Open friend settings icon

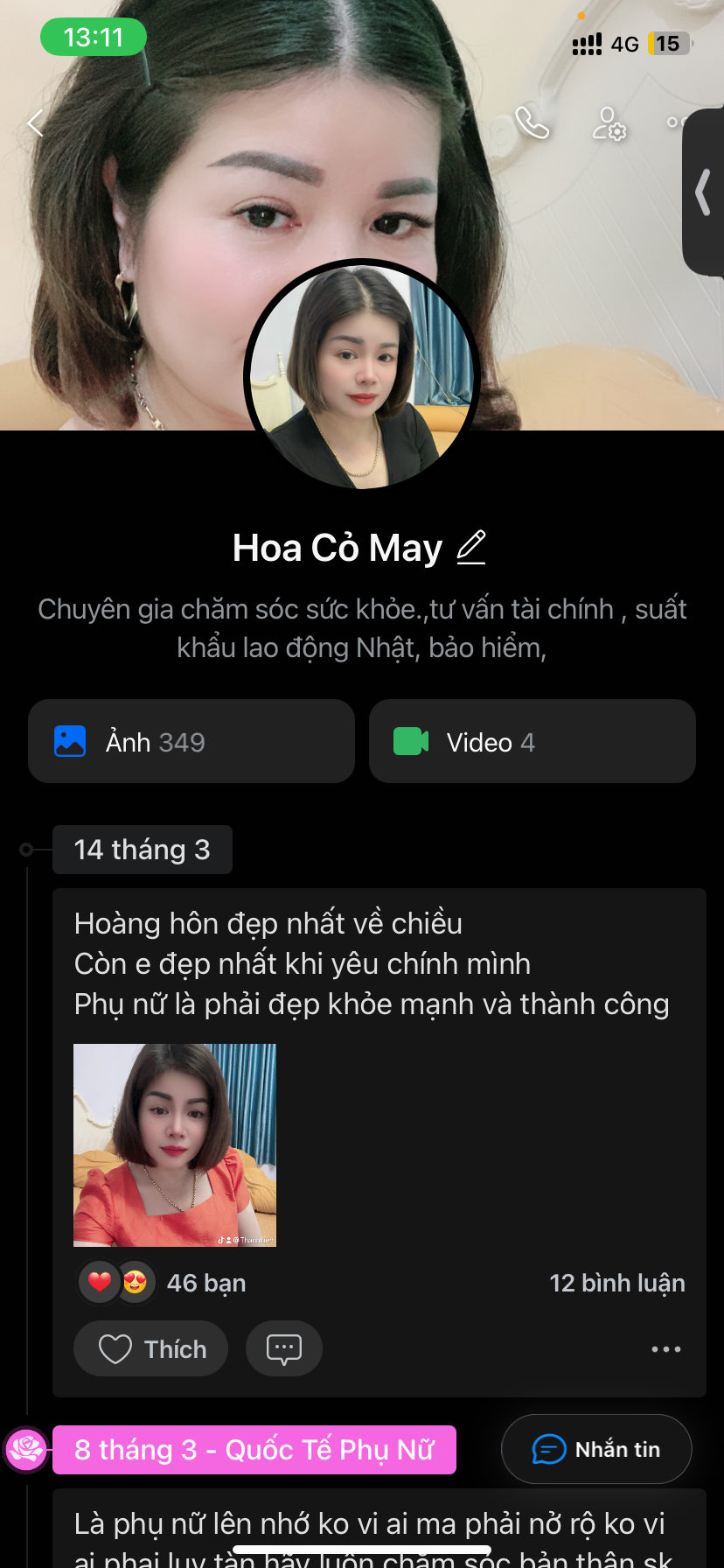pyautogui.click(x=609, y=124)
